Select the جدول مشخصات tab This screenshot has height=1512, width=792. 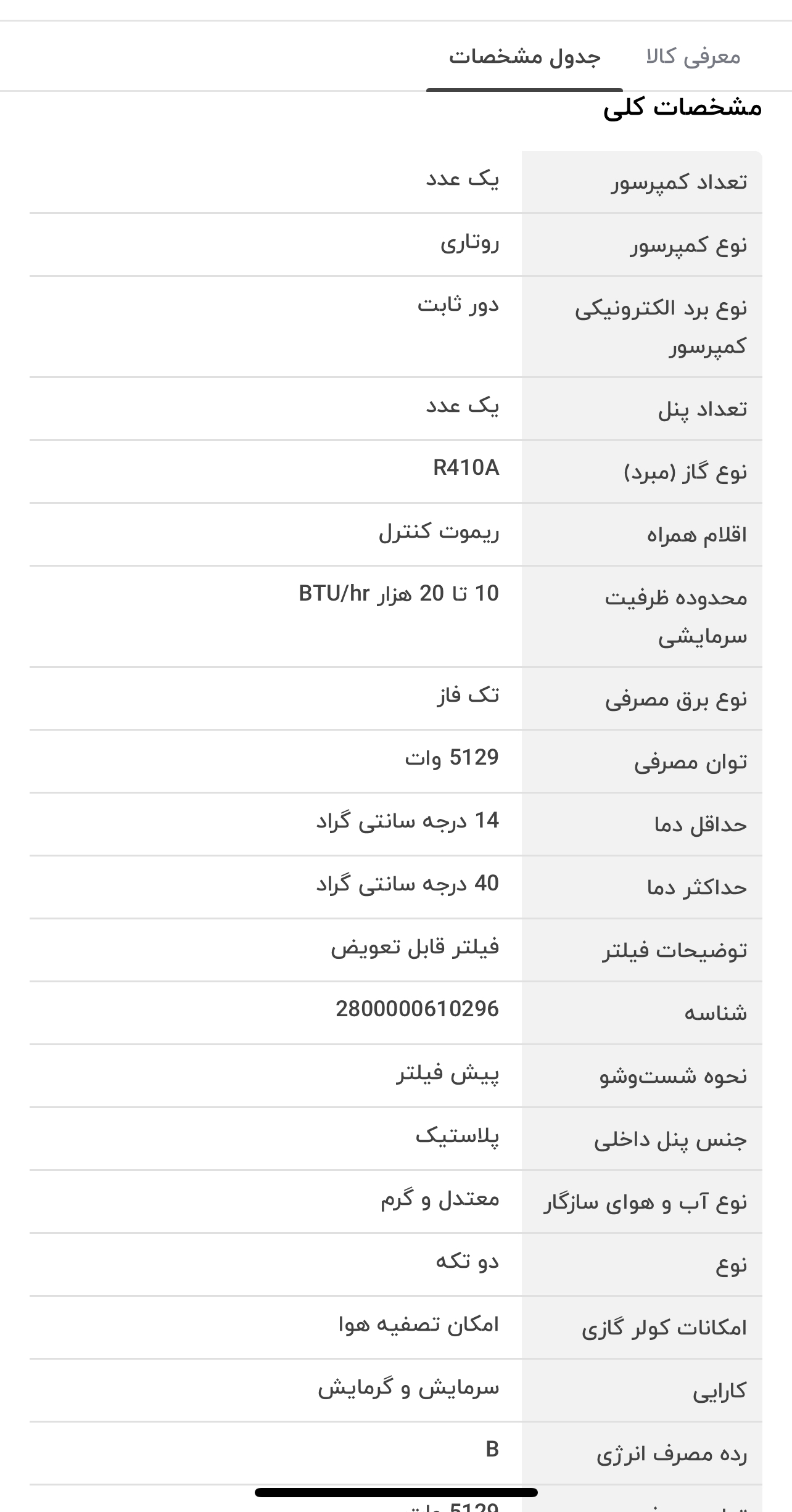(524, 57)
